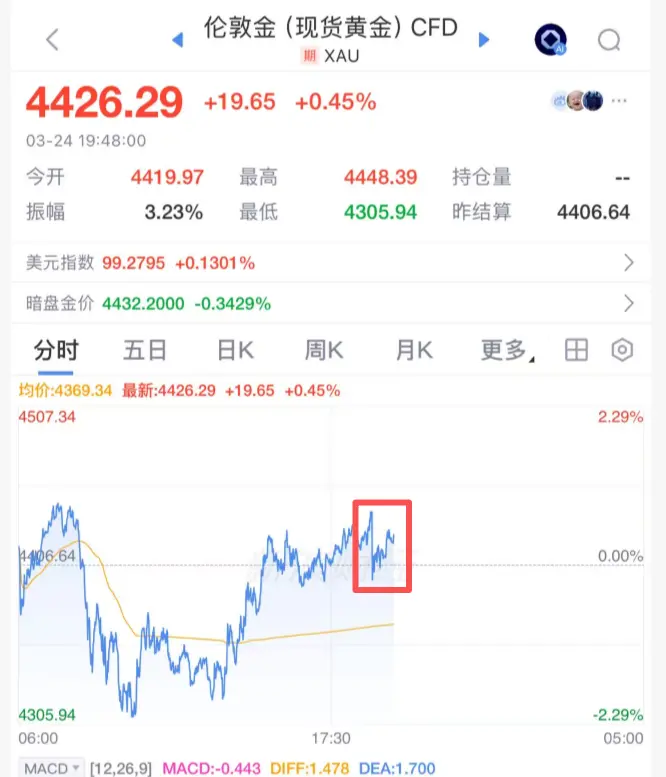
Task: Open the AI assistant icon
Action: [x=550, y=40]
